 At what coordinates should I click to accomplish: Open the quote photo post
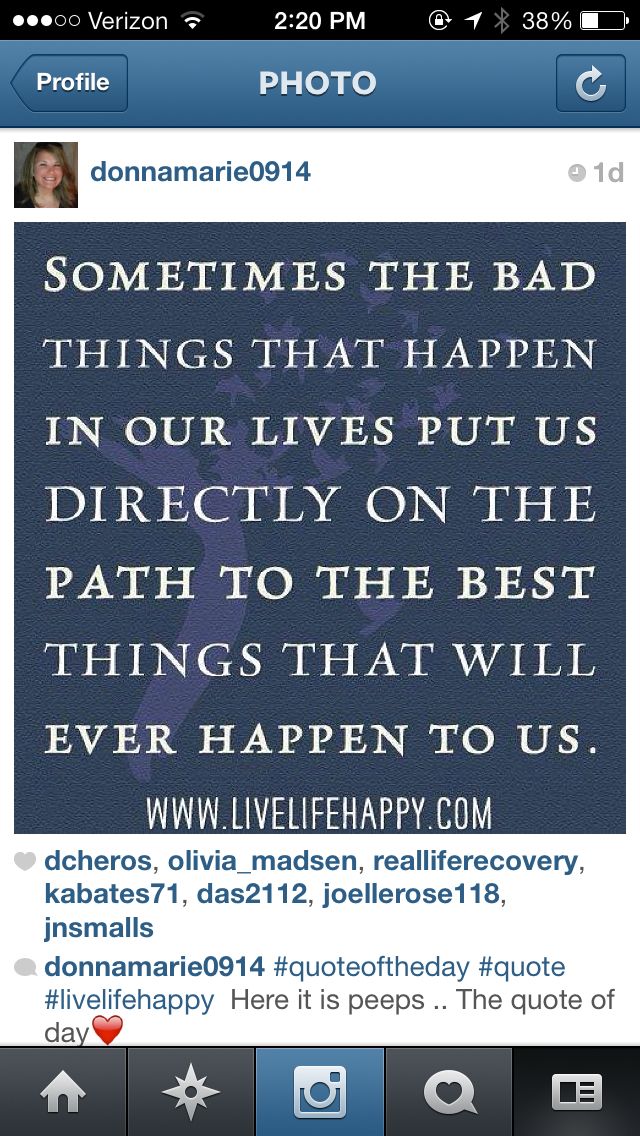coord(320,527)
